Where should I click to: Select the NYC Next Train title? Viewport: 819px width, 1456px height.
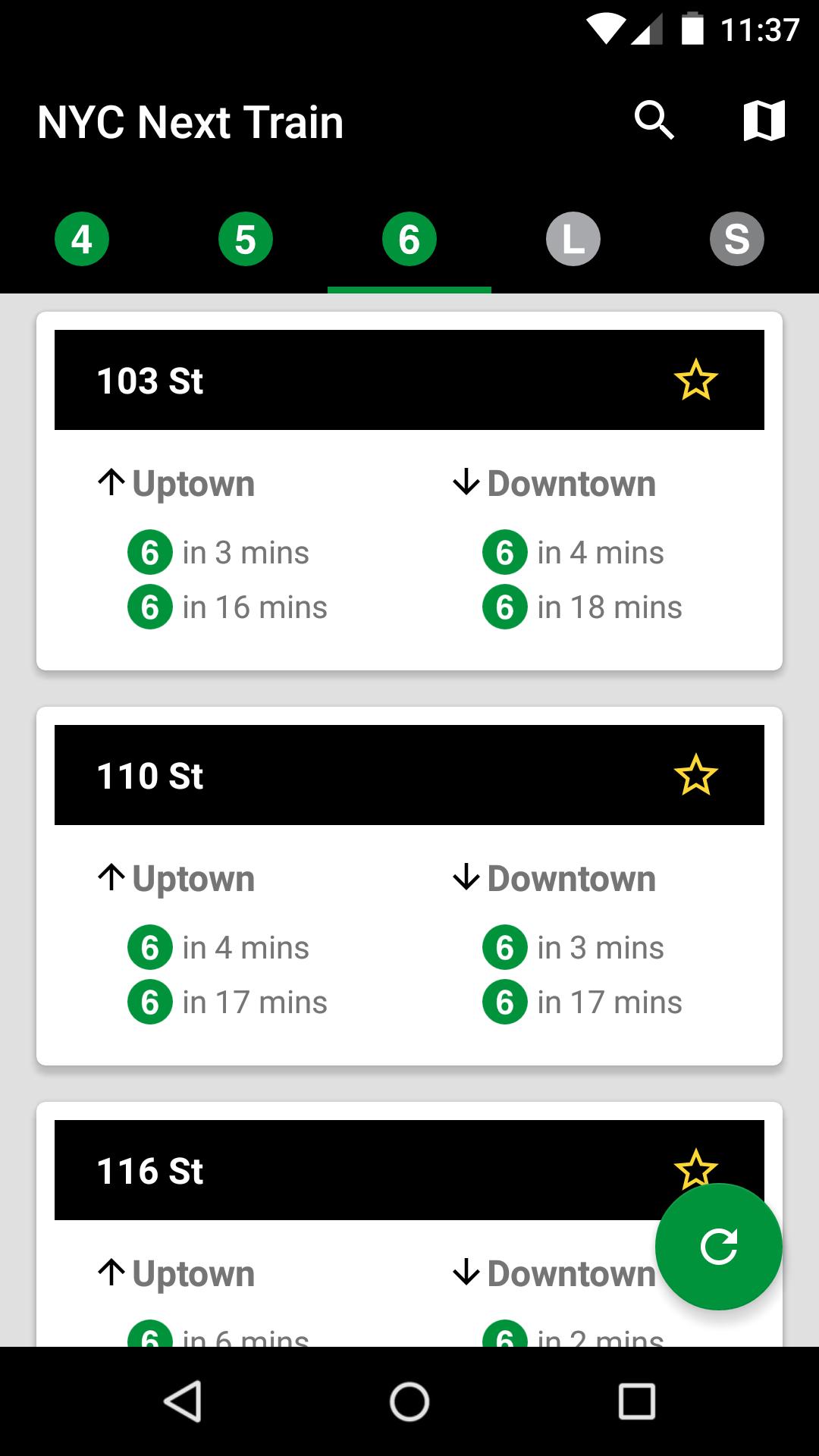[x=190, y=120]
